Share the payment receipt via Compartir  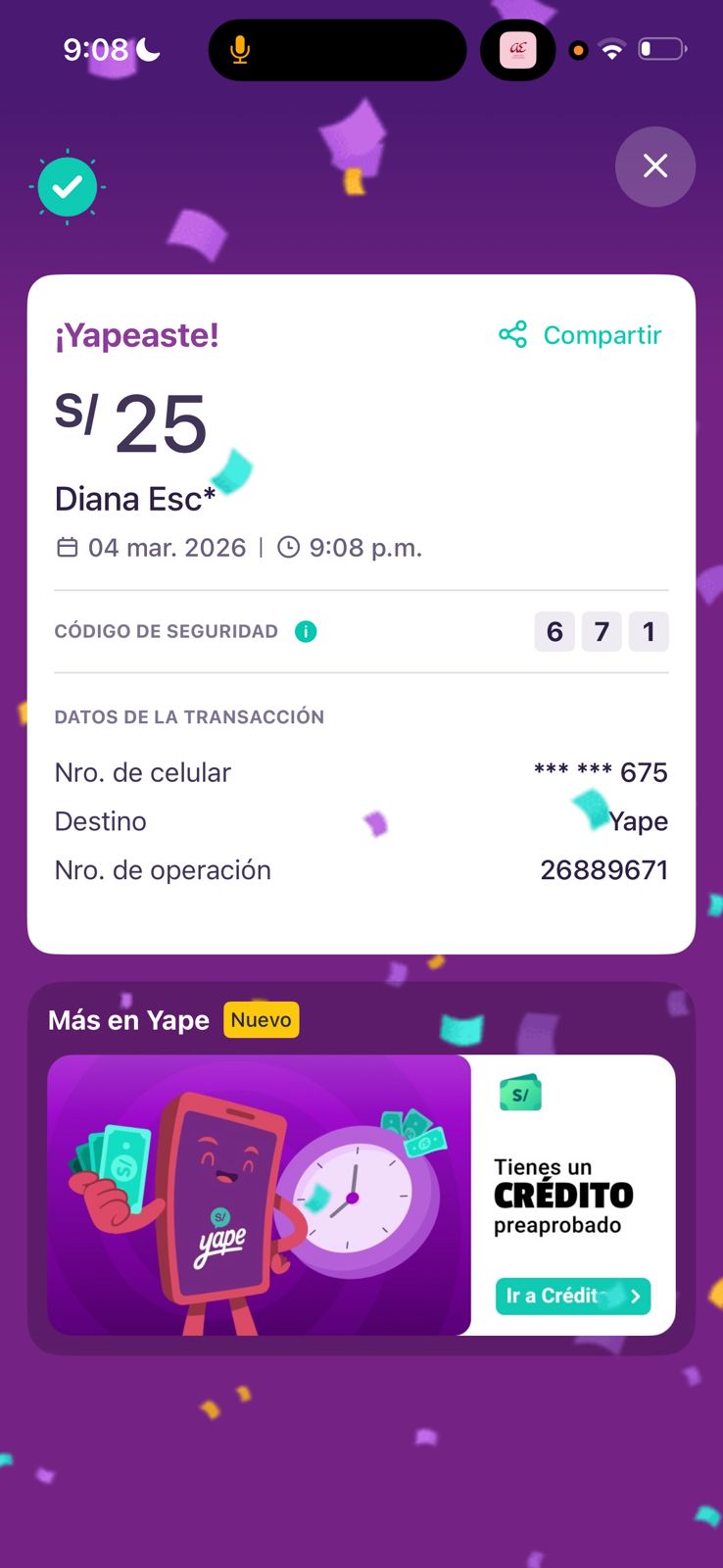[580, 335]
